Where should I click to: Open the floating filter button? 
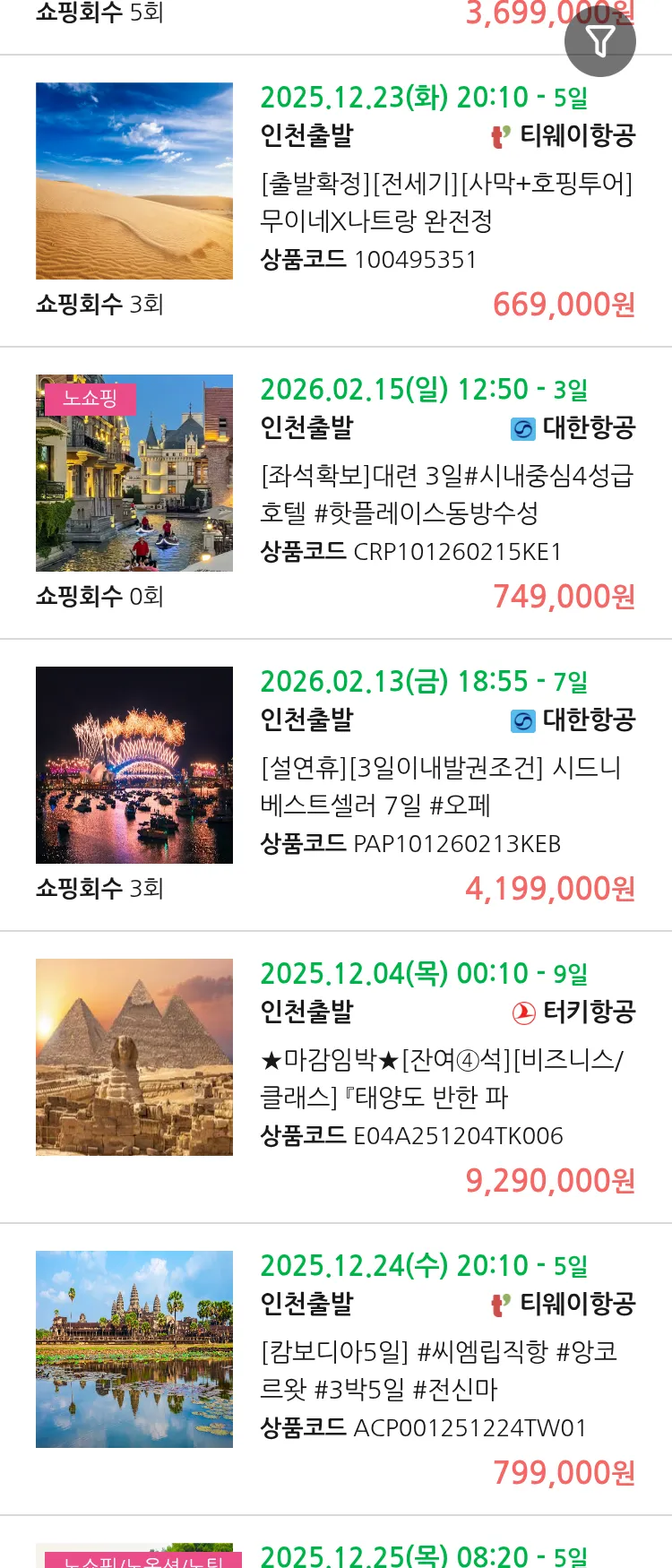pyautogui.click(x=599, y=41)
